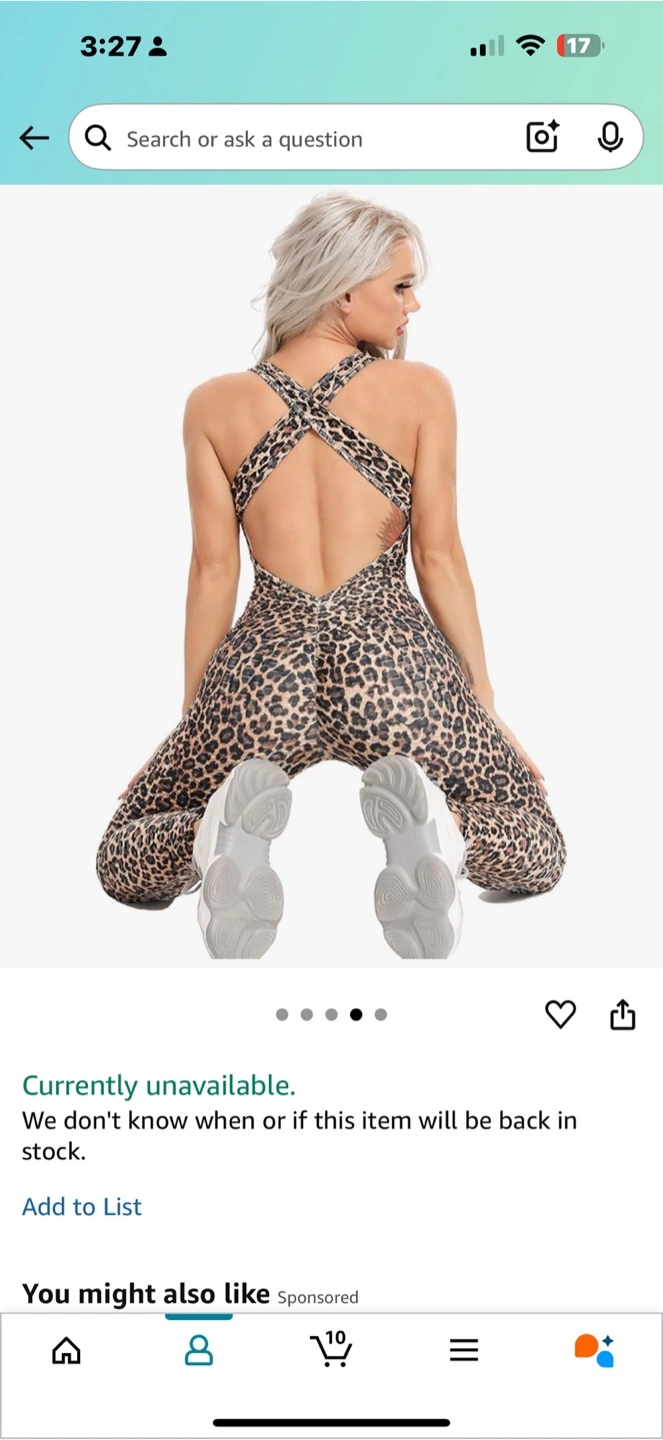Open the account profile tab
The image size is (663, 1440).
[199, 1351]
